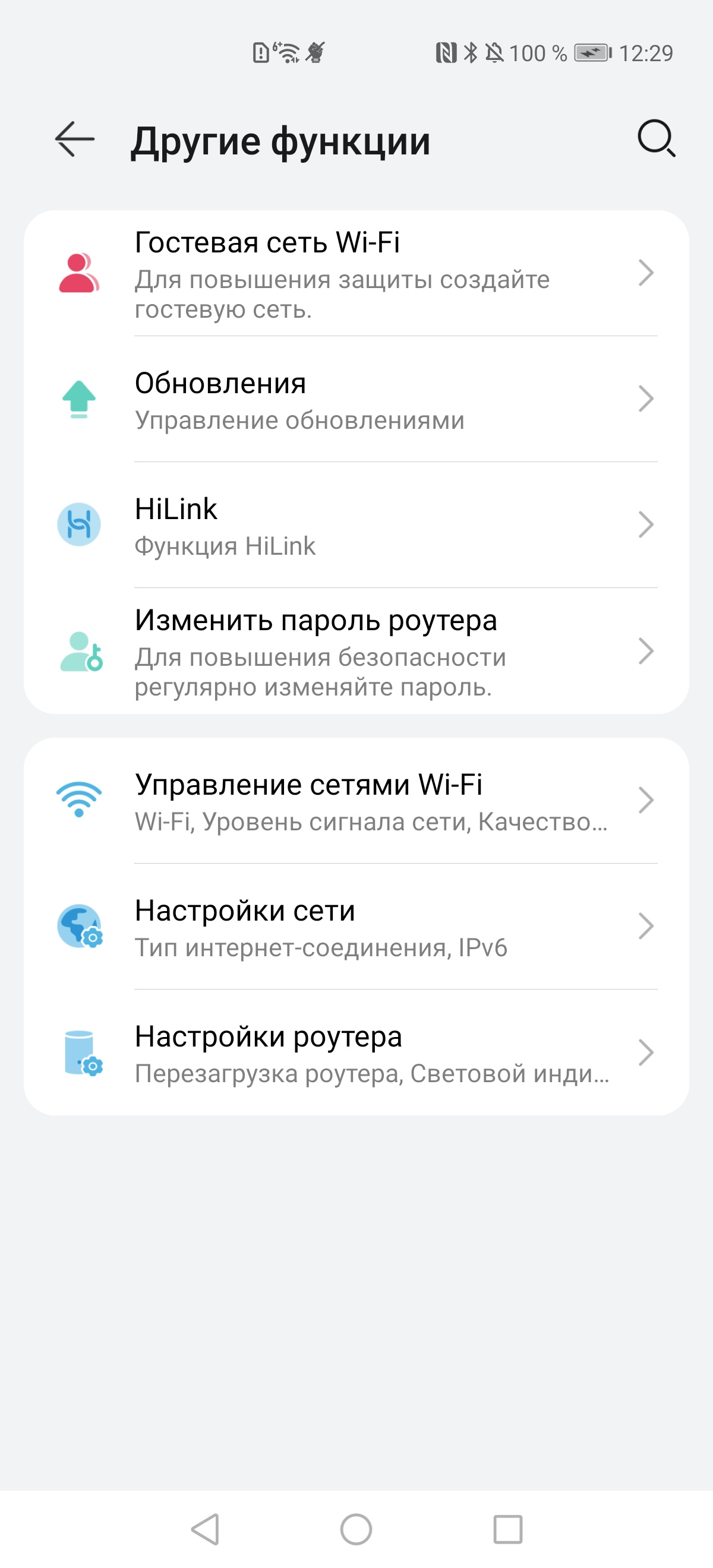Tap the system home button

[356, 1529]
